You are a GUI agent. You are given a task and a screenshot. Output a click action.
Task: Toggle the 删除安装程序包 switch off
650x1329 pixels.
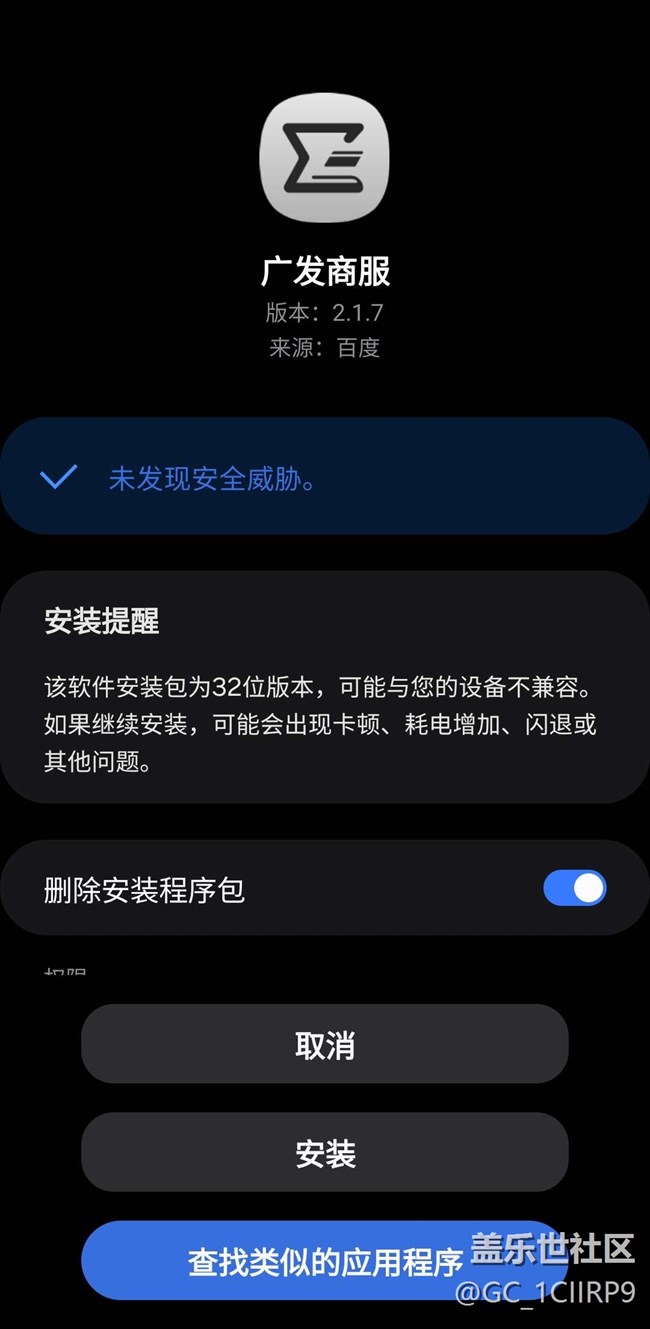575,888
